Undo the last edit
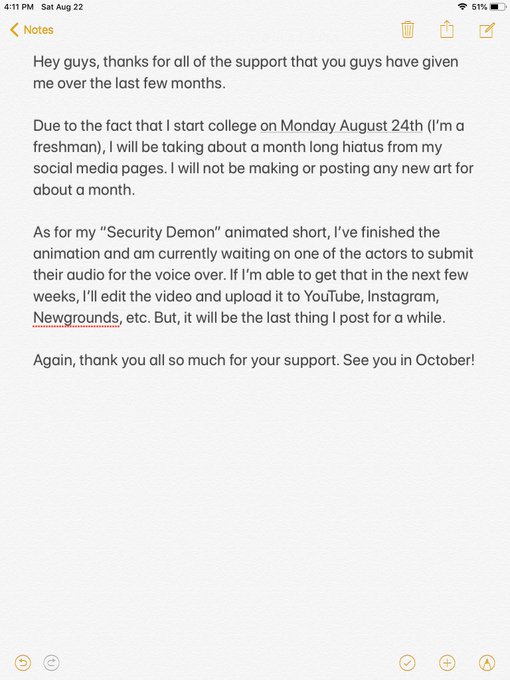 (x=23, y=663)
